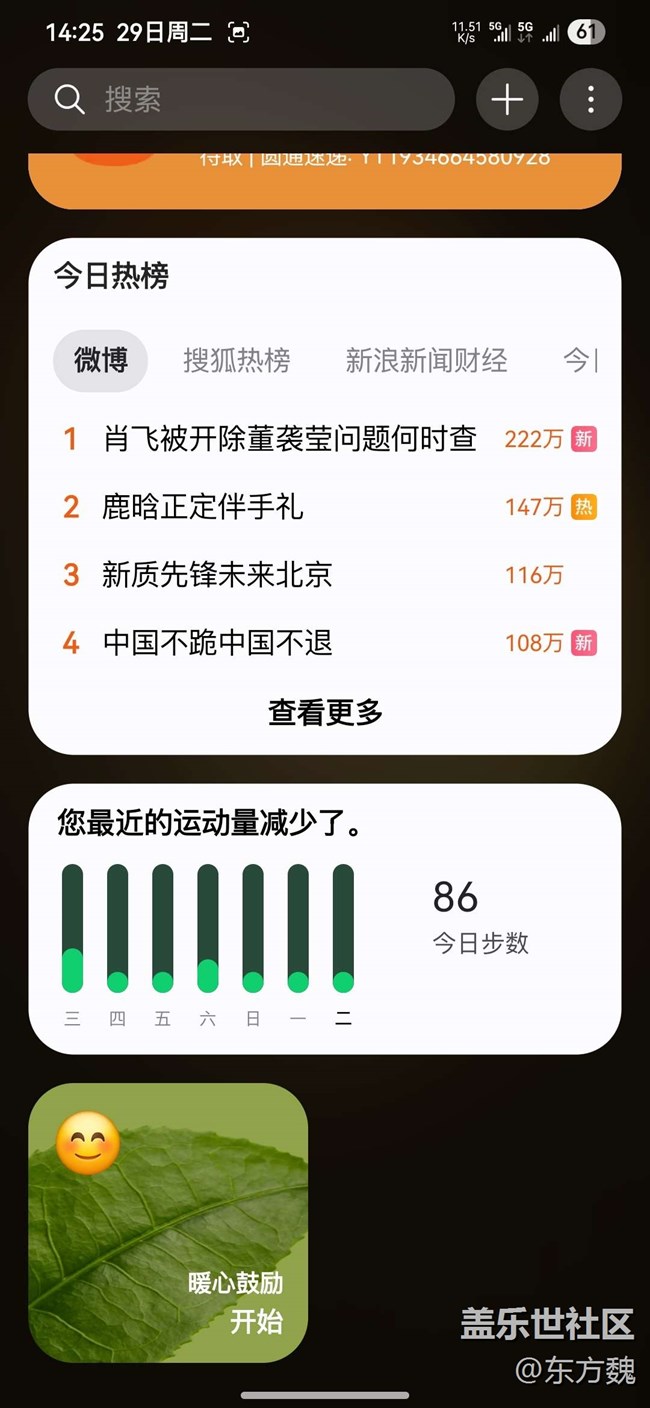Add a widget with the plus button

tap(507, 99)
